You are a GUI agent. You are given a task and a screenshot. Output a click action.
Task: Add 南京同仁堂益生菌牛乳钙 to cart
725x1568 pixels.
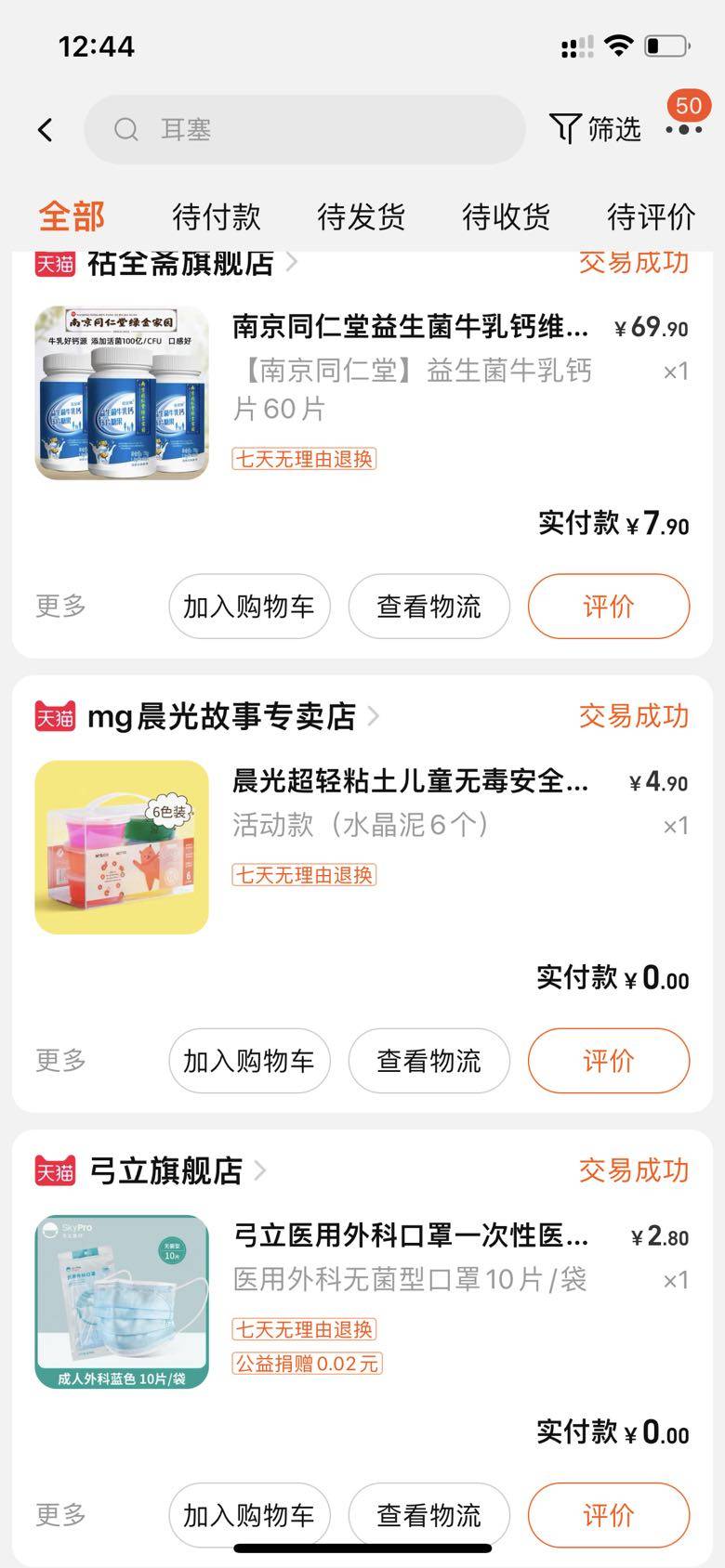tap(249, 607)
